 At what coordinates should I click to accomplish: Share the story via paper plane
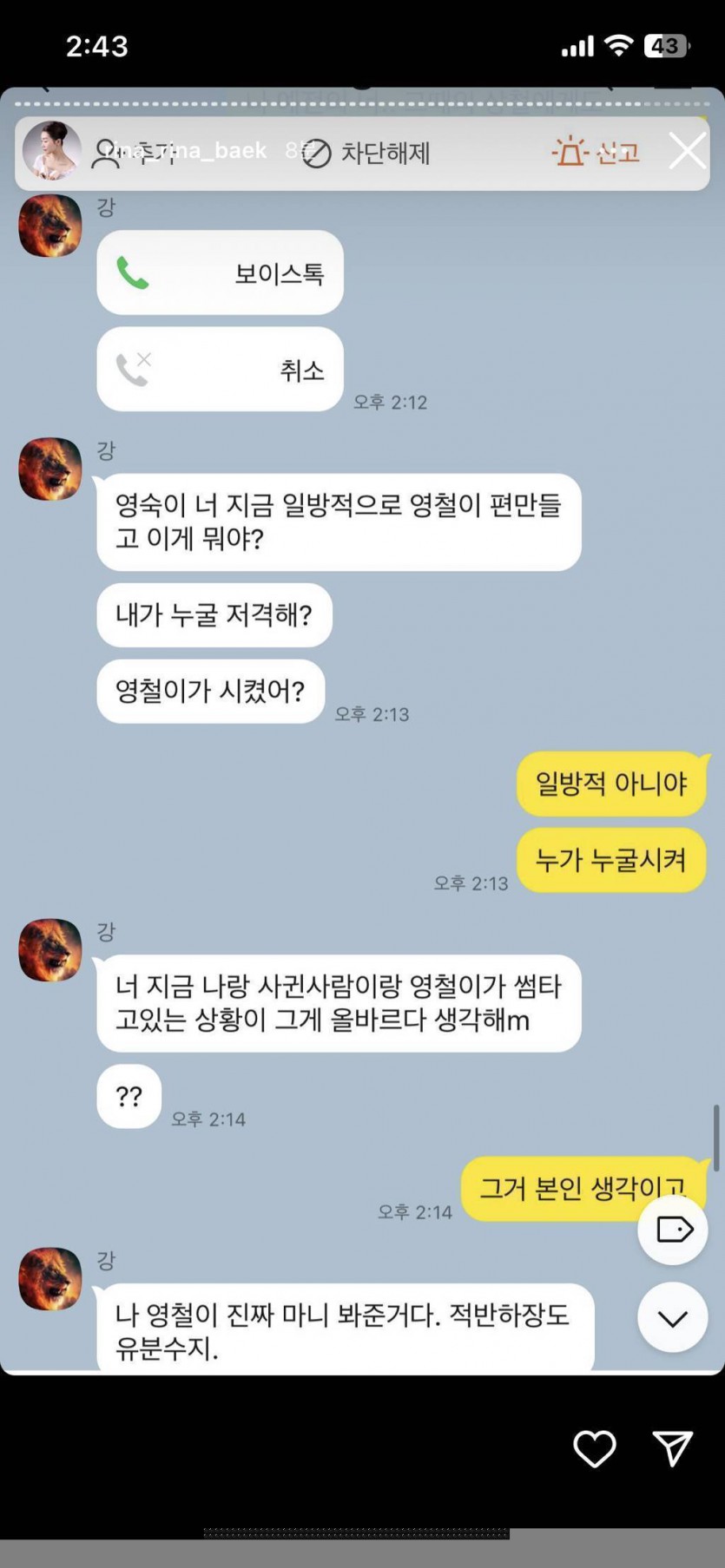[672, 1448]
